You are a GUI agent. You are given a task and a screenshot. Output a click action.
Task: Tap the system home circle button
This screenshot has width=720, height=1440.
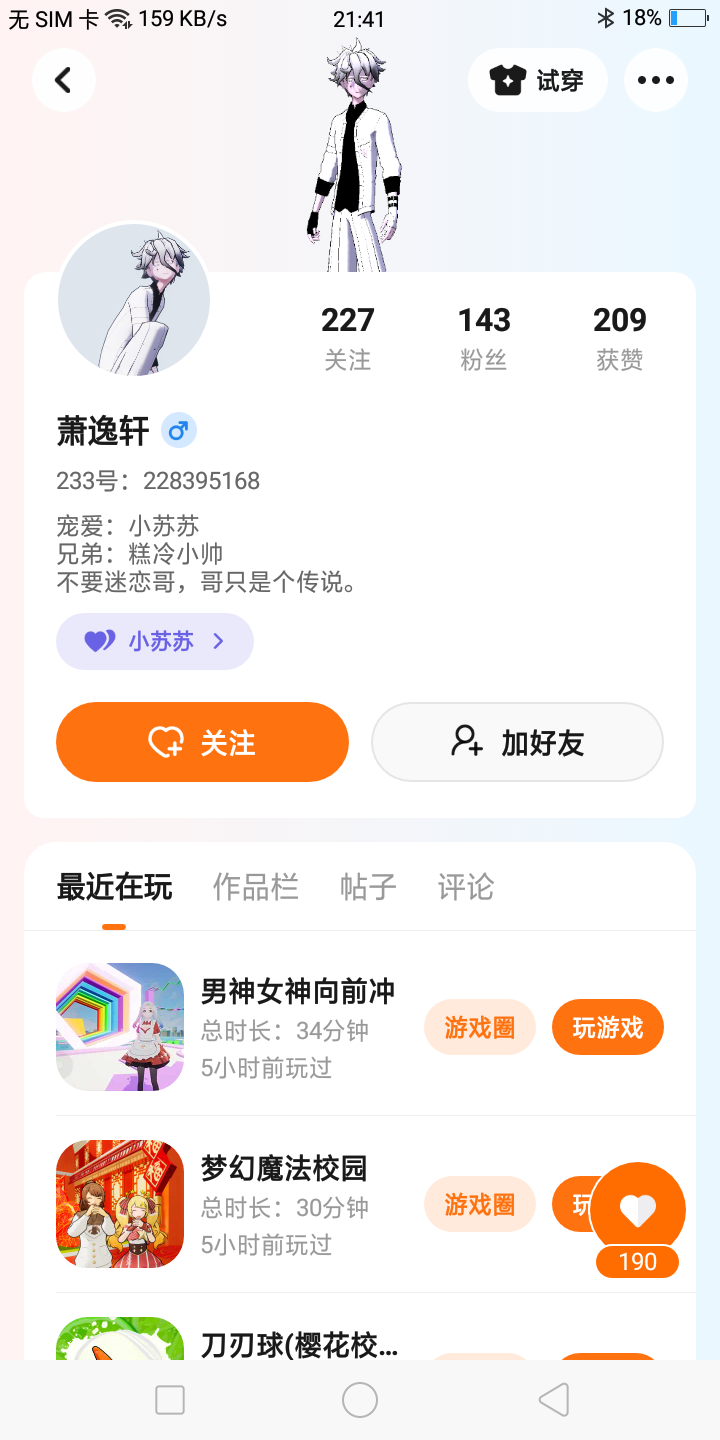[x=360, y=1400]
